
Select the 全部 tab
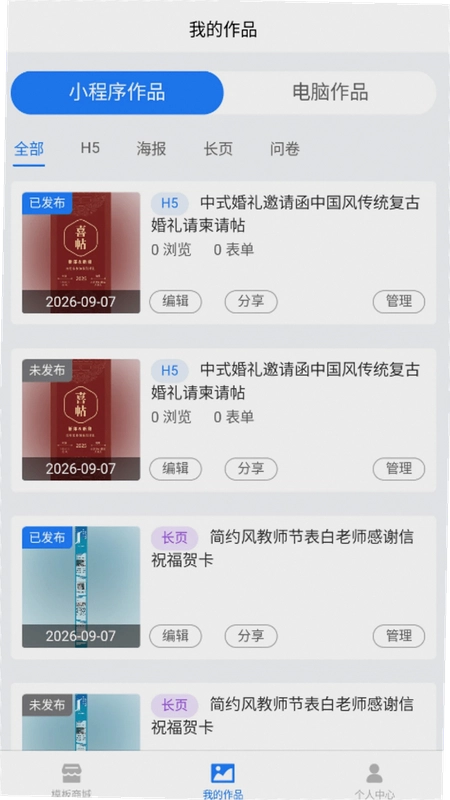(29, 148)
